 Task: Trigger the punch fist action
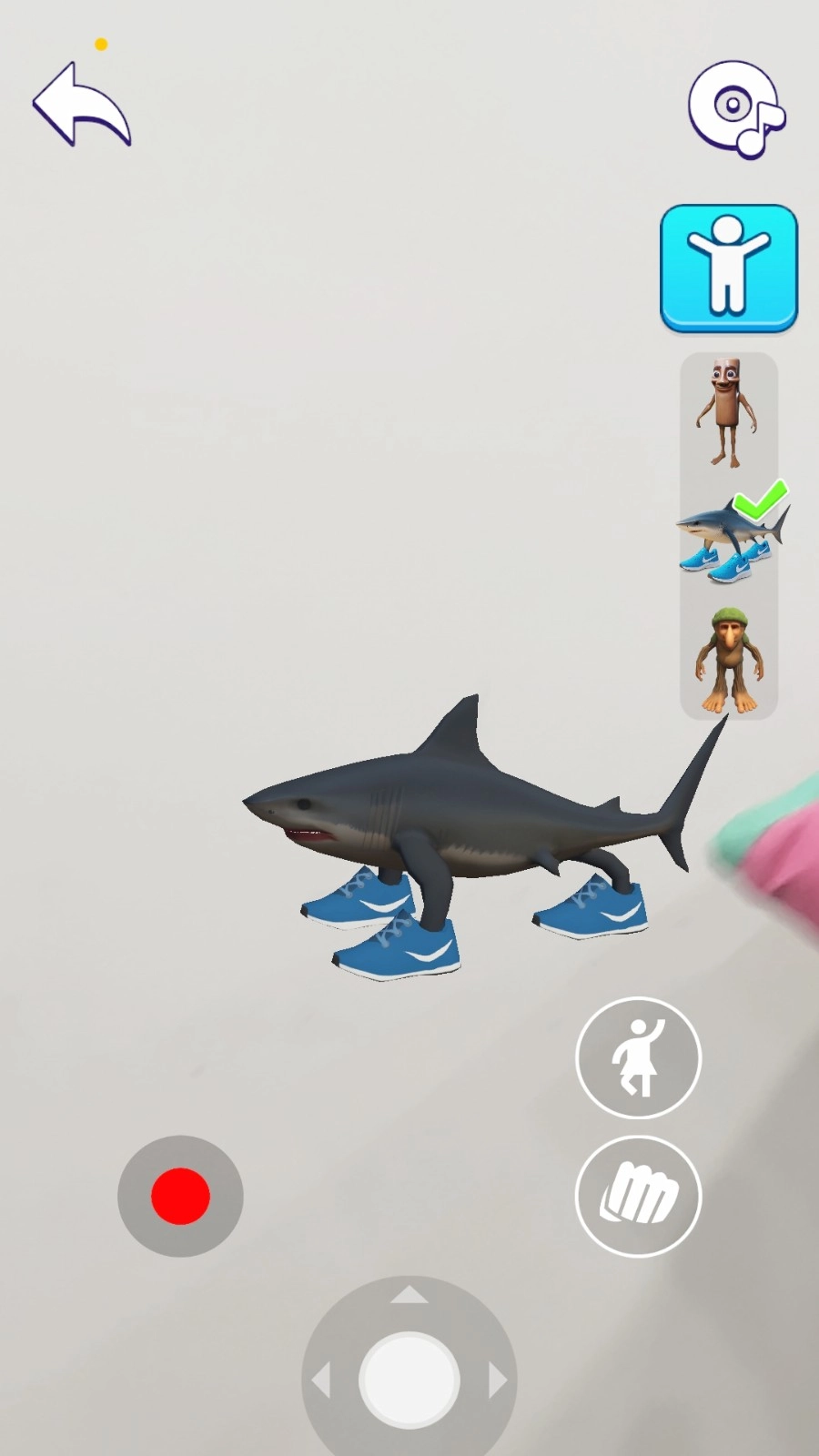point(638,1196)
